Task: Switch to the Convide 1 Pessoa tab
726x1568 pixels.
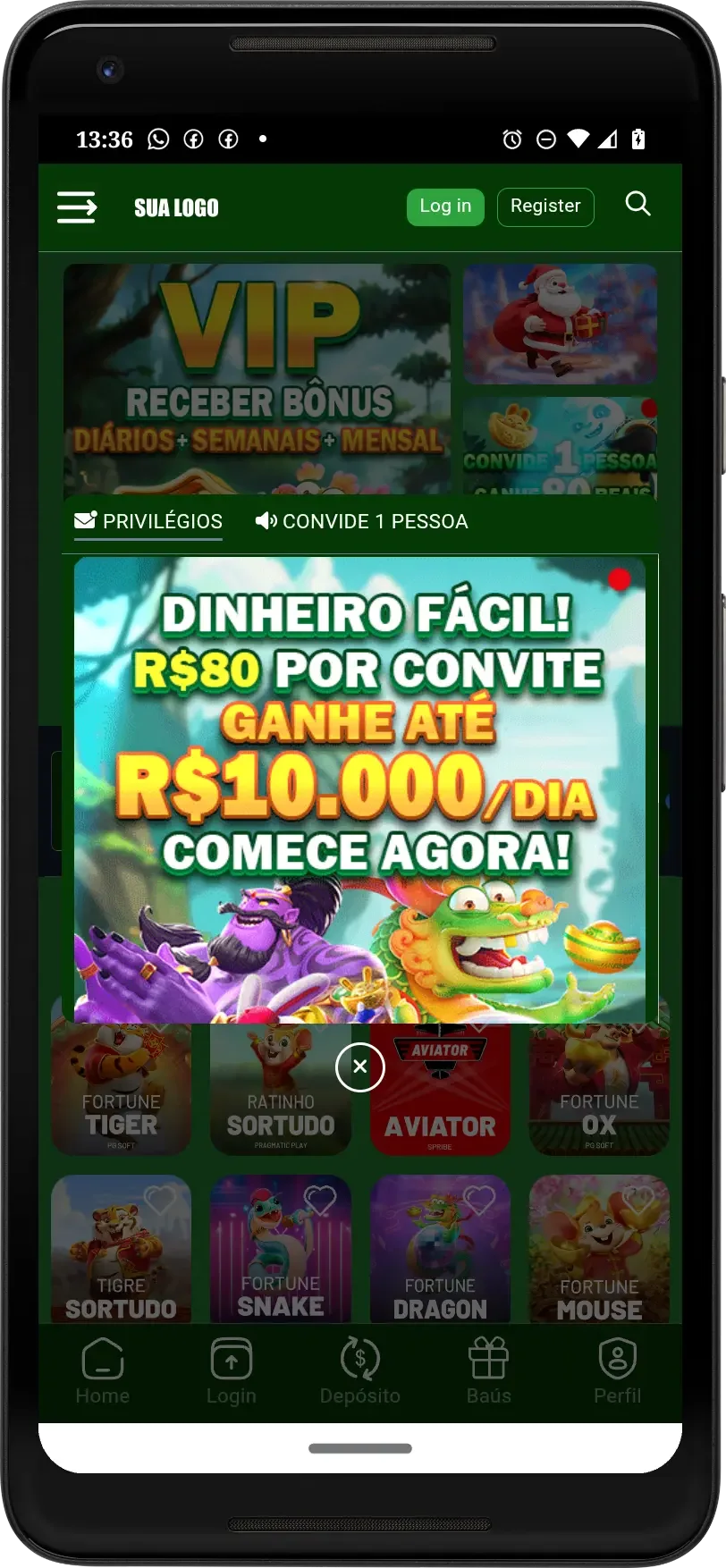Action: pyautogui.click(x=361, y=521)
